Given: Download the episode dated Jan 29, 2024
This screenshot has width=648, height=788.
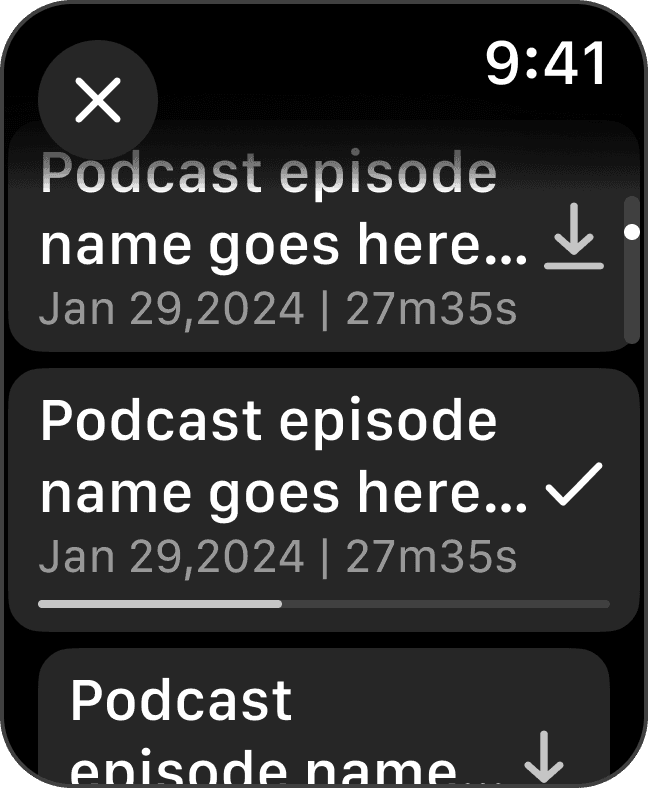Looking at the screenshot, I should point(573,245).
